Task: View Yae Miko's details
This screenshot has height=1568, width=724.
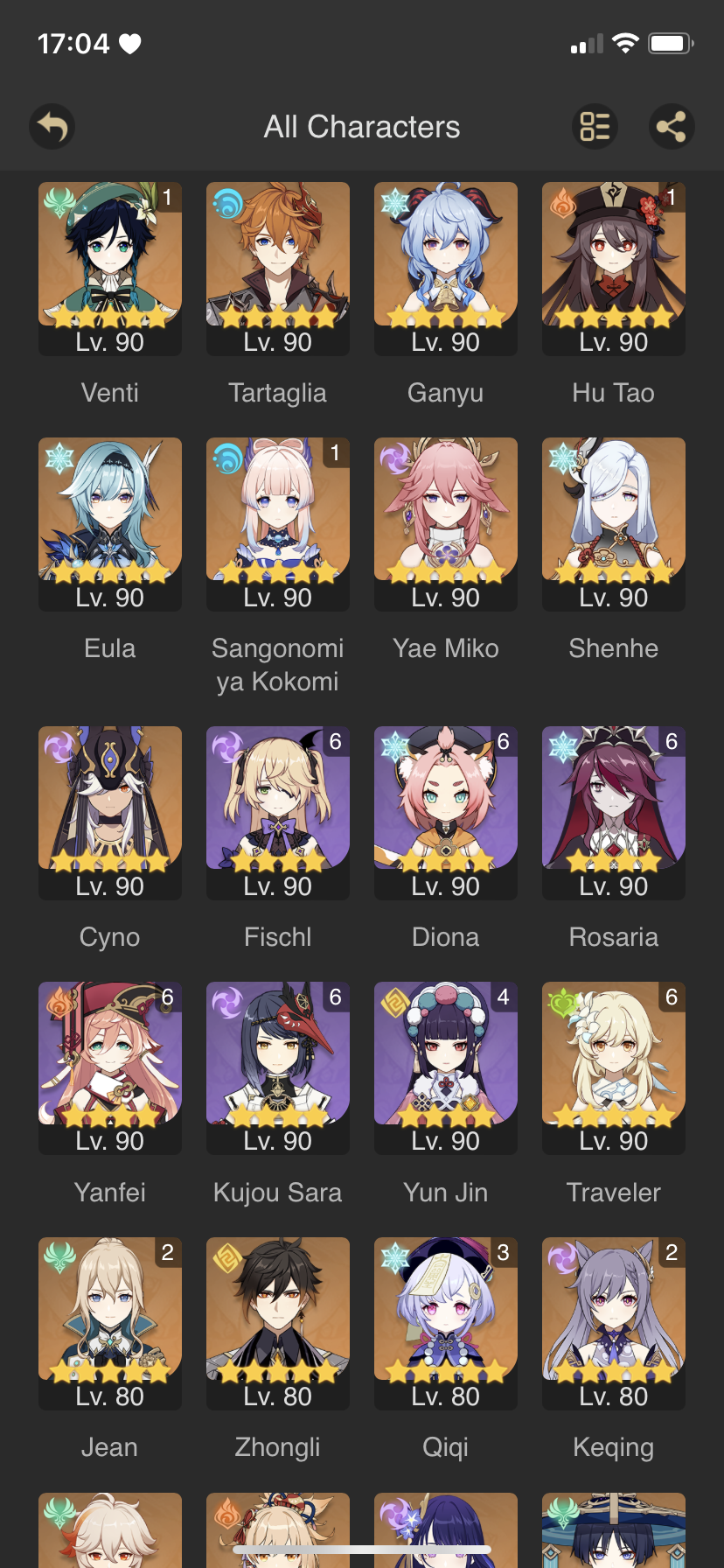Action: coord(446,518)
